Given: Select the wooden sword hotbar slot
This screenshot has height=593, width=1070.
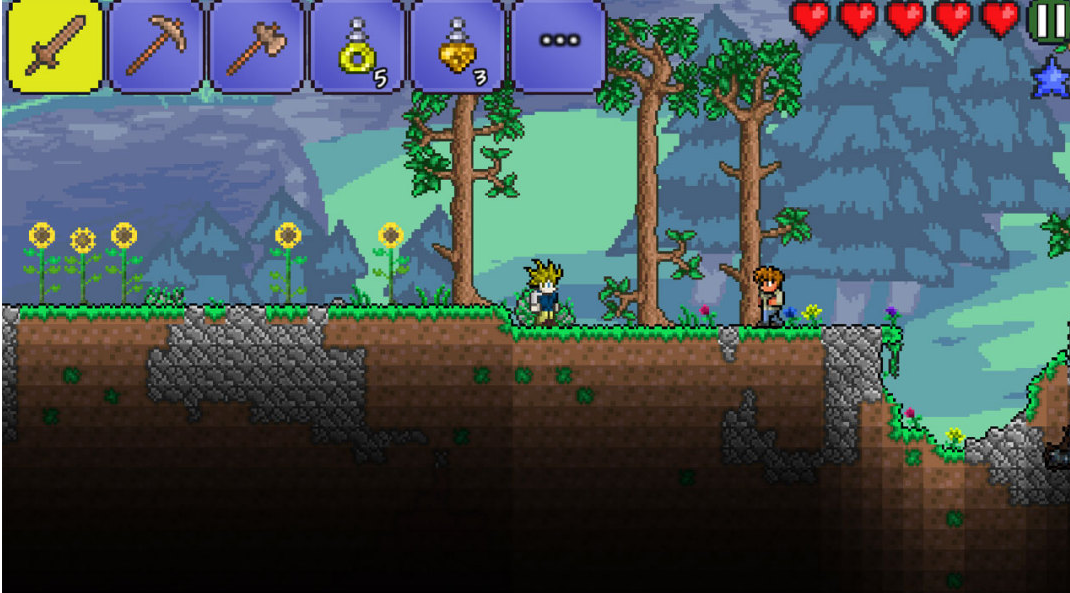Looking at the screenshot, I should pyautogui.click(x=55, y=46).
